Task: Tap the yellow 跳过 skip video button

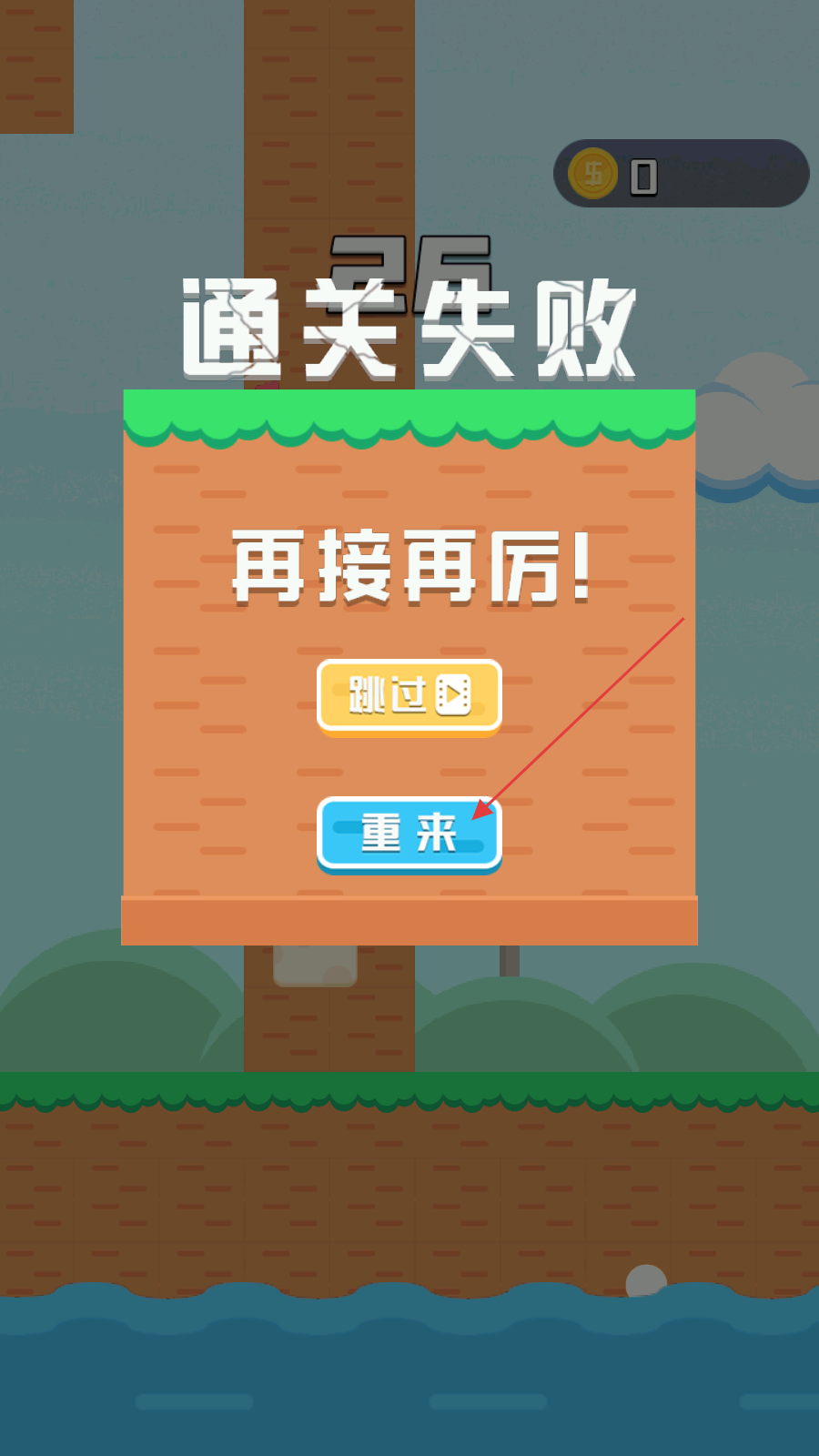Action: click(409, 696)
